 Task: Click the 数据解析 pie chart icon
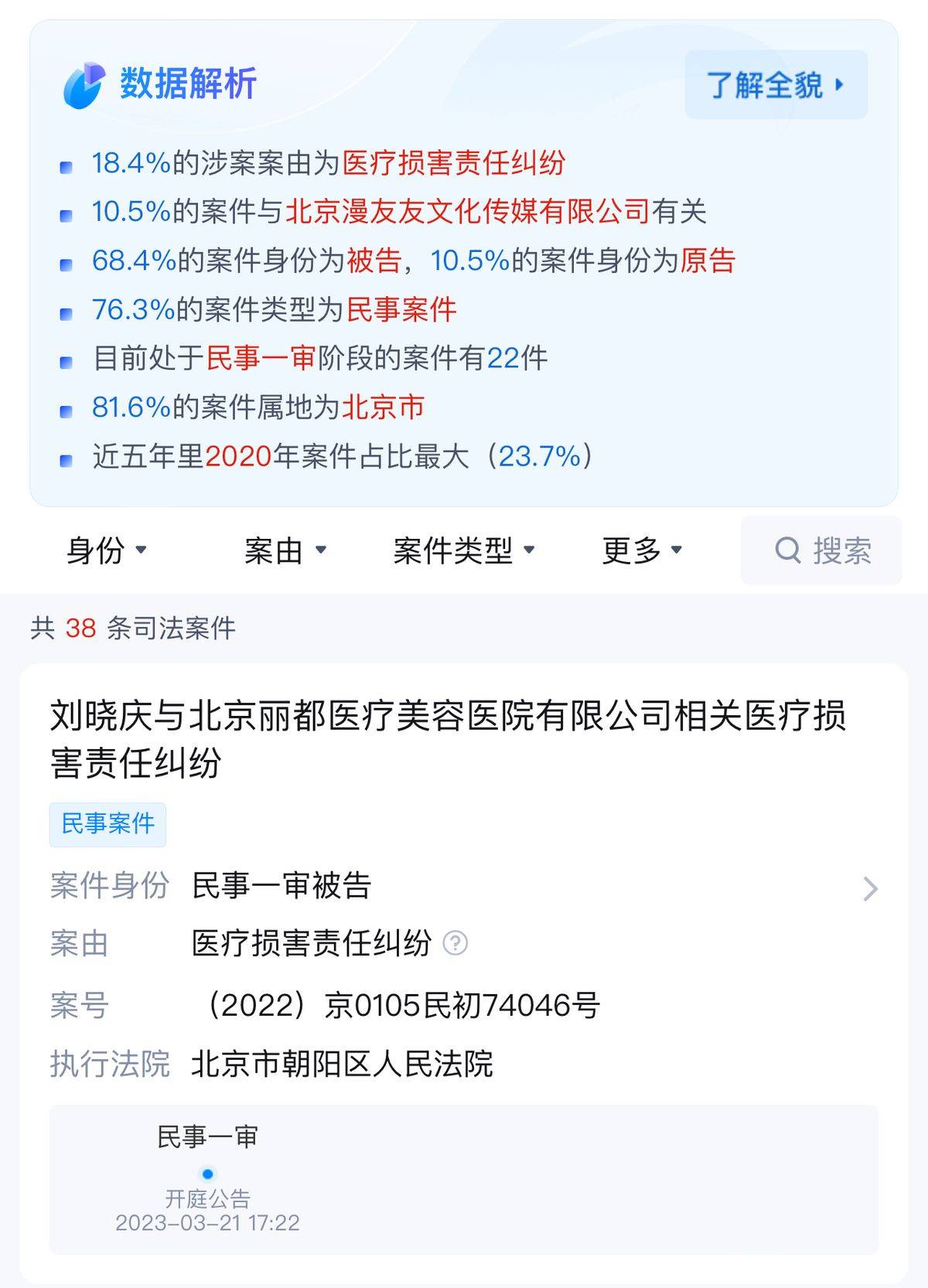85,84
